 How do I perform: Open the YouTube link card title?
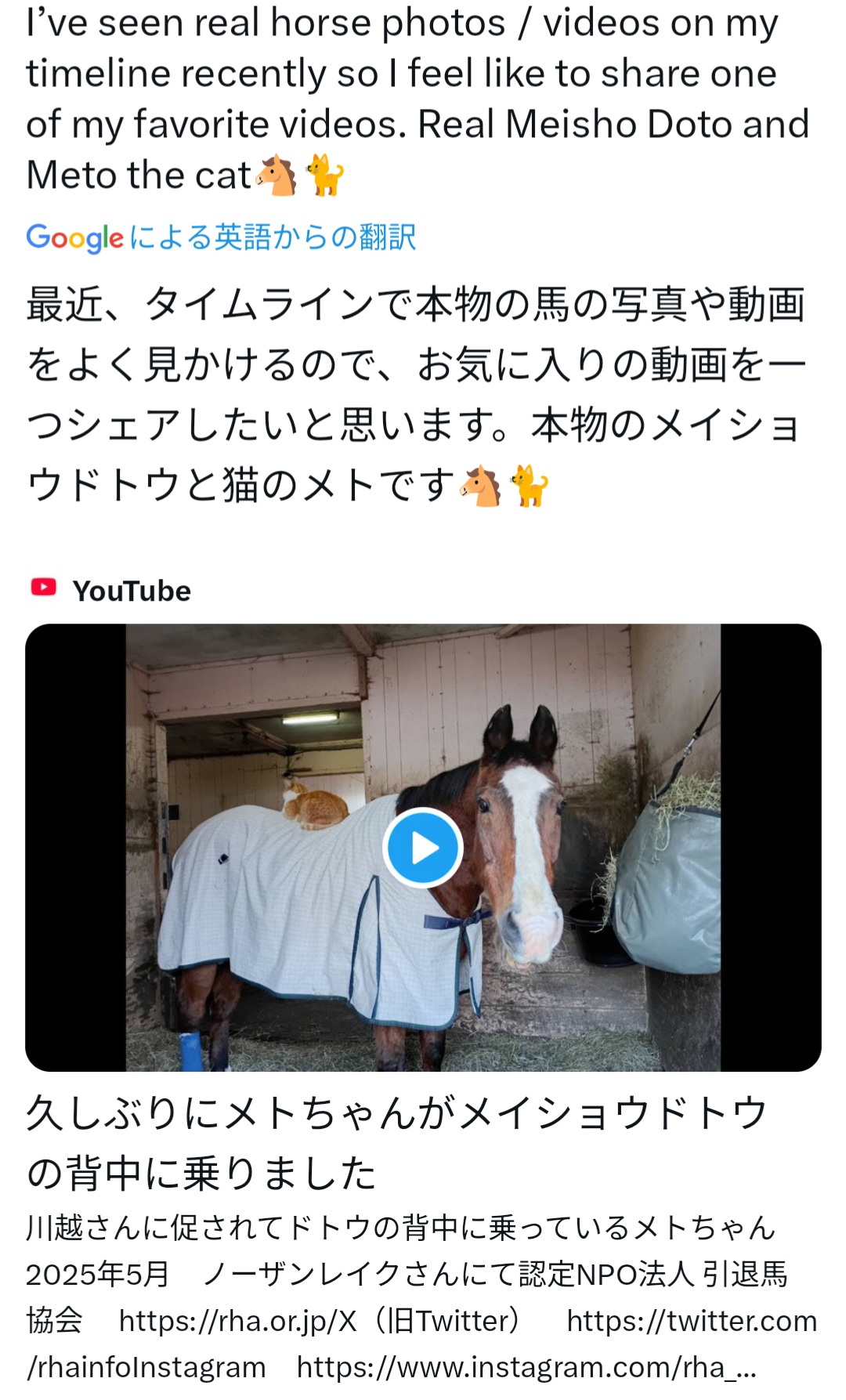click(x=396, y=1143)
